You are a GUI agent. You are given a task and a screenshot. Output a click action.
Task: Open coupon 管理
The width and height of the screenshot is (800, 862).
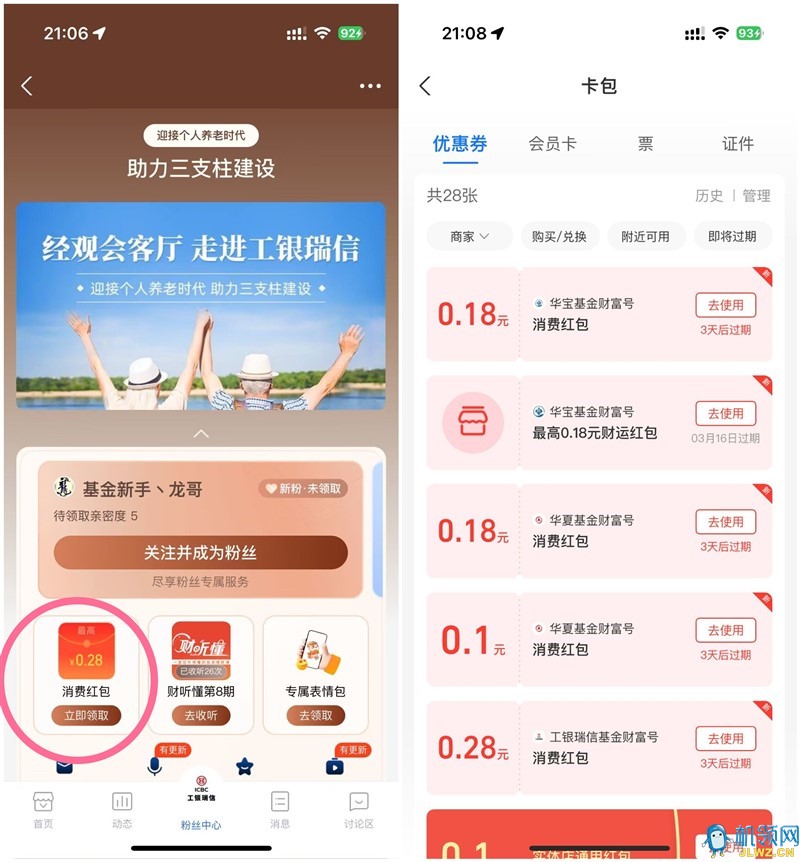coord(756,196)
